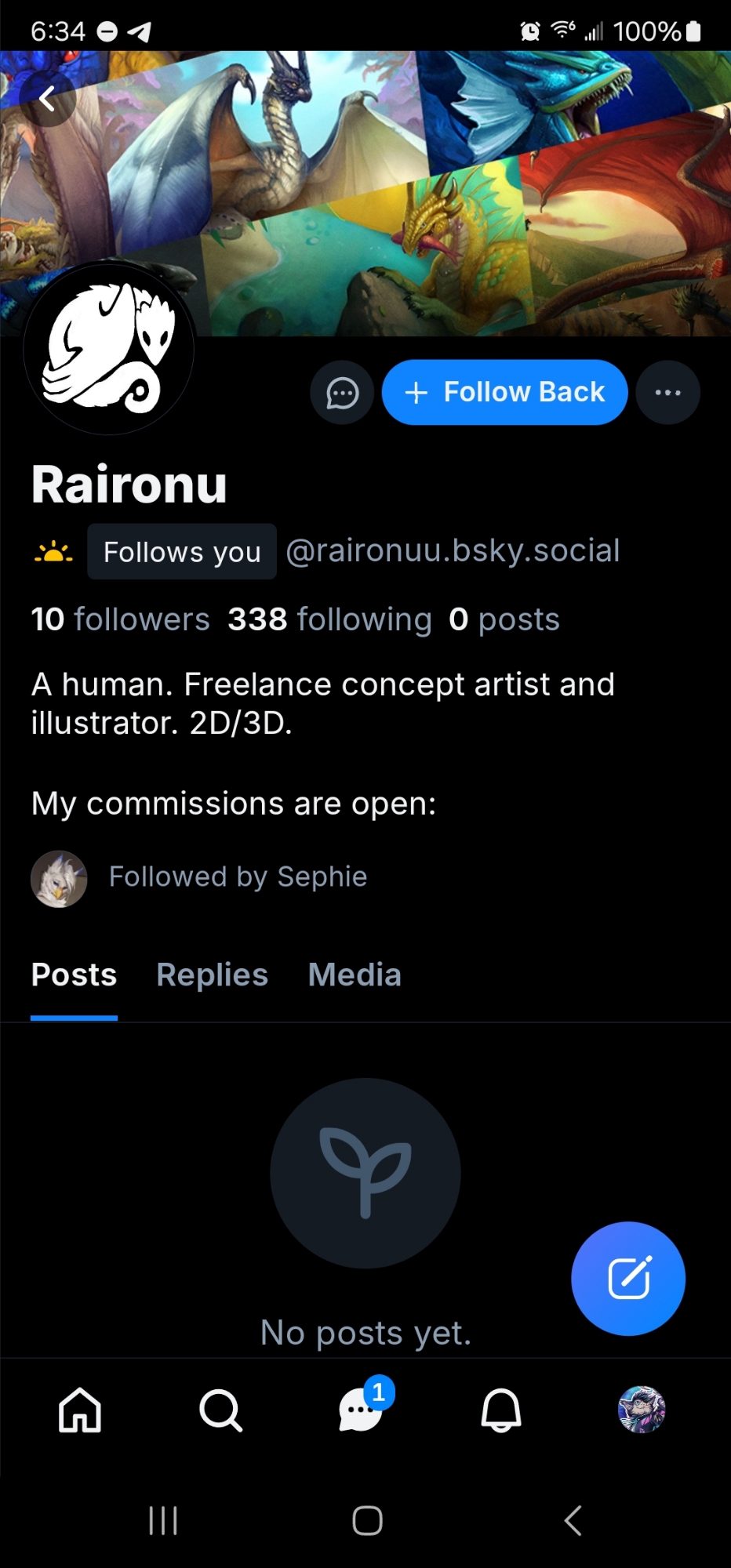This screenshot has width=731, height=1568.
Task: Tap Follow Back button
Action: (504, 392)
